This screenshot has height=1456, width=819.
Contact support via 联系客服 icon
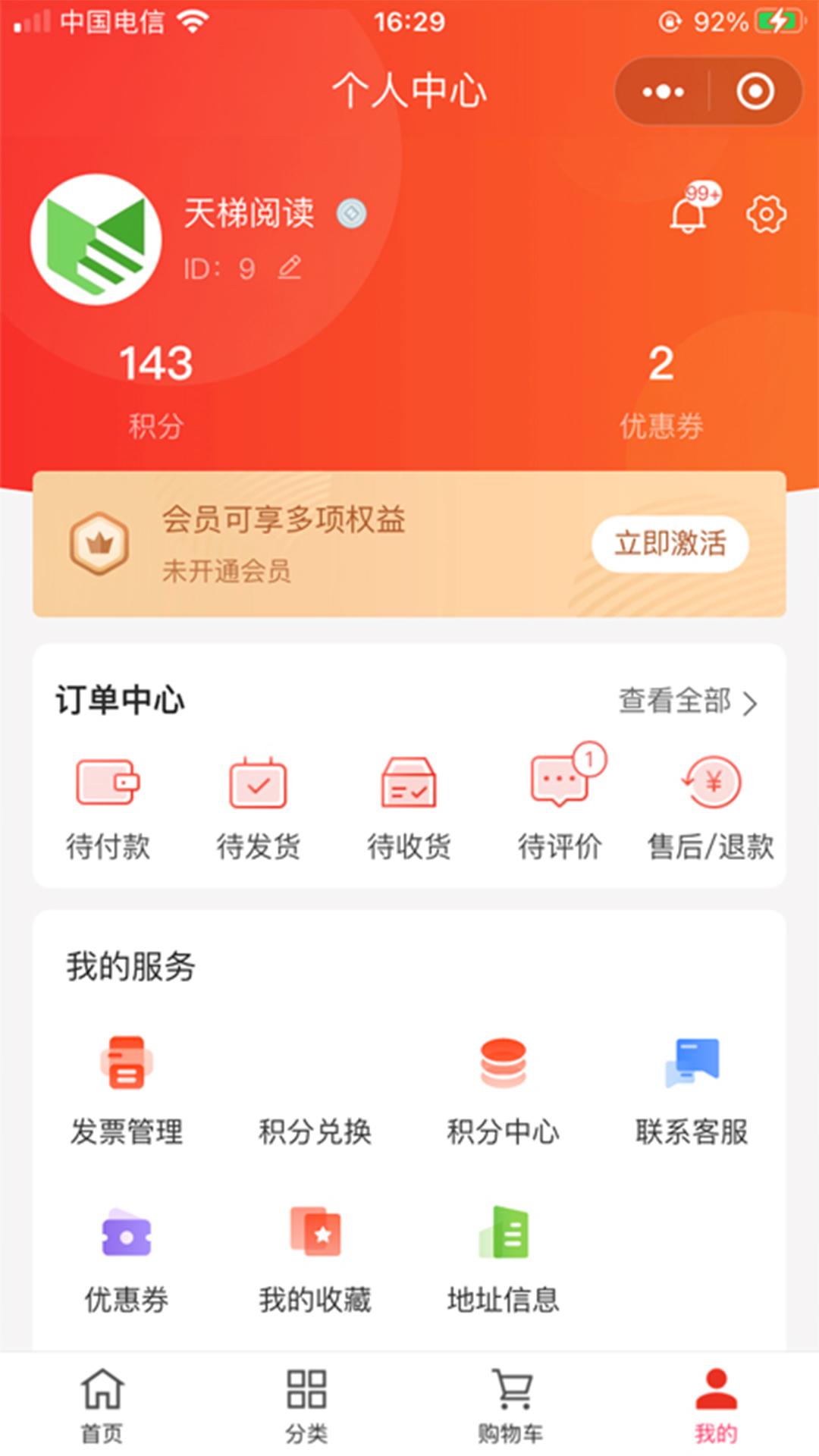coord(691,1092)
